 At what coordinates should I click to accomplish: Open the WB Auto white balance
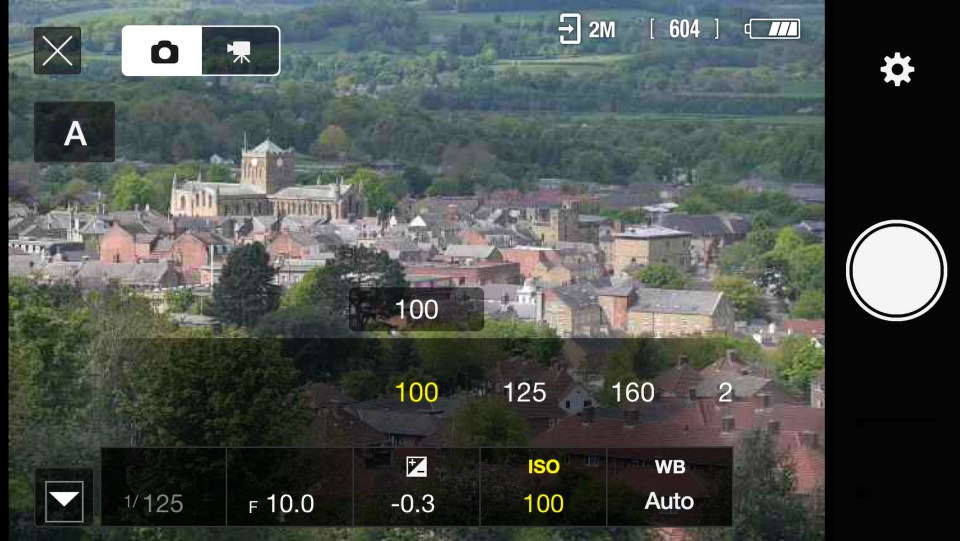pyautogui.click(x=670, y=487)
